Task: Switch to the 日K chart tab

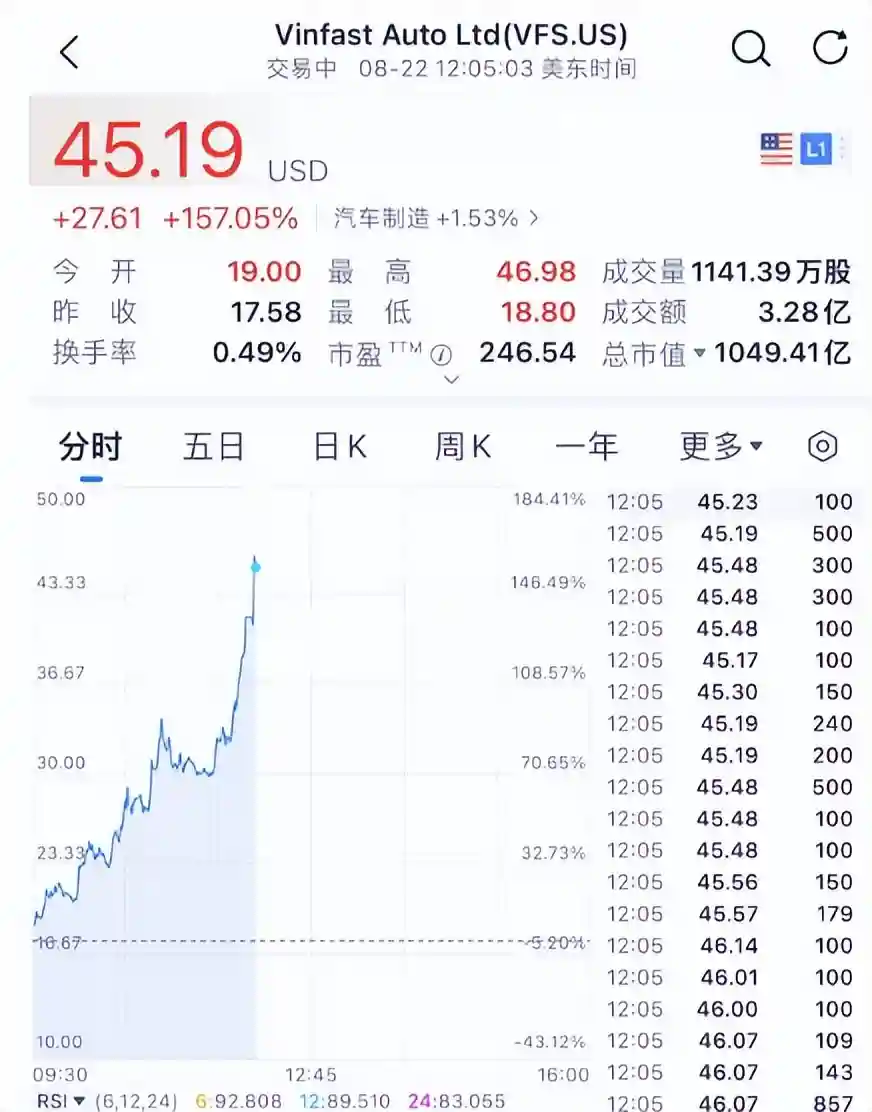Action: point(340,446)
